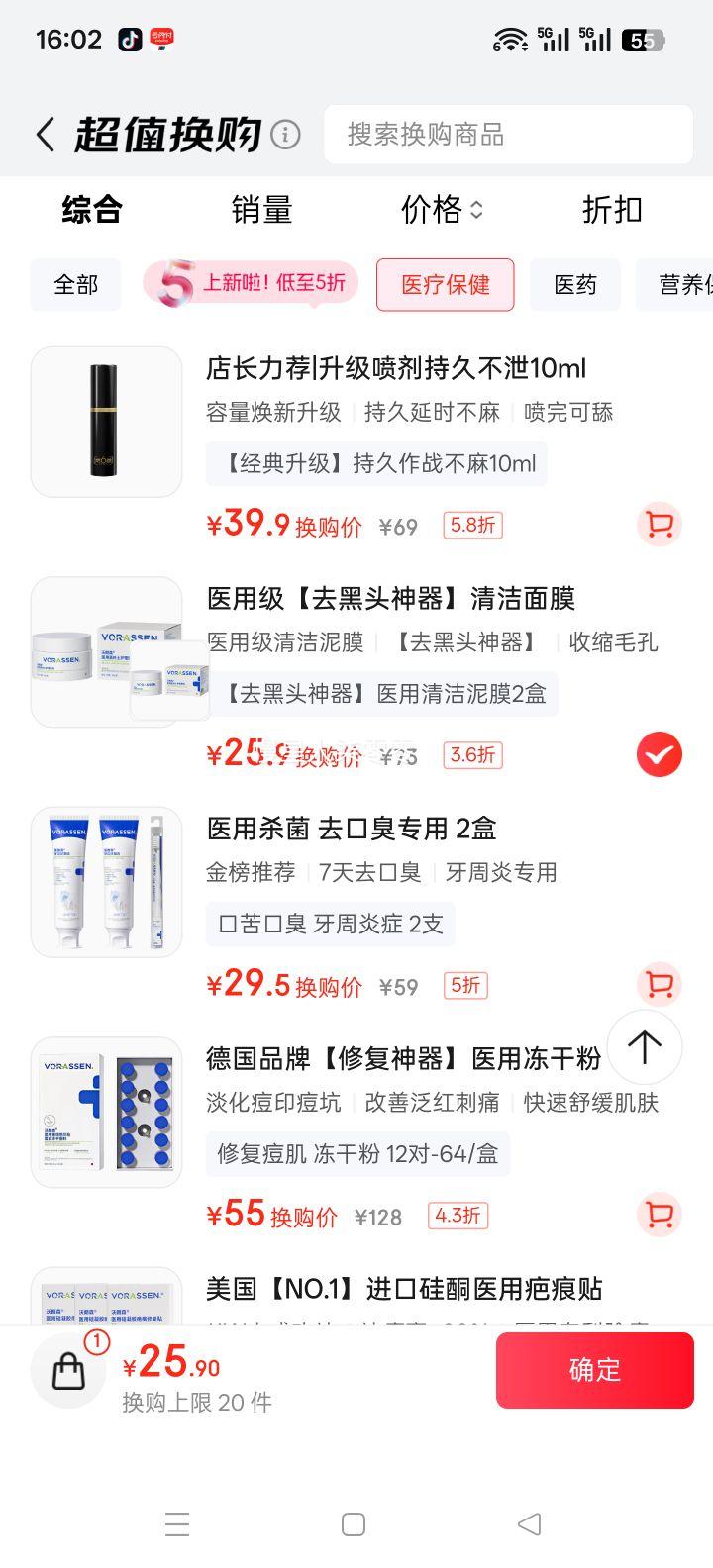Add 医用杀菌 去口臭专用 2盒 to cart
Screen dimensions: 713x1568
tap(659, 985)
